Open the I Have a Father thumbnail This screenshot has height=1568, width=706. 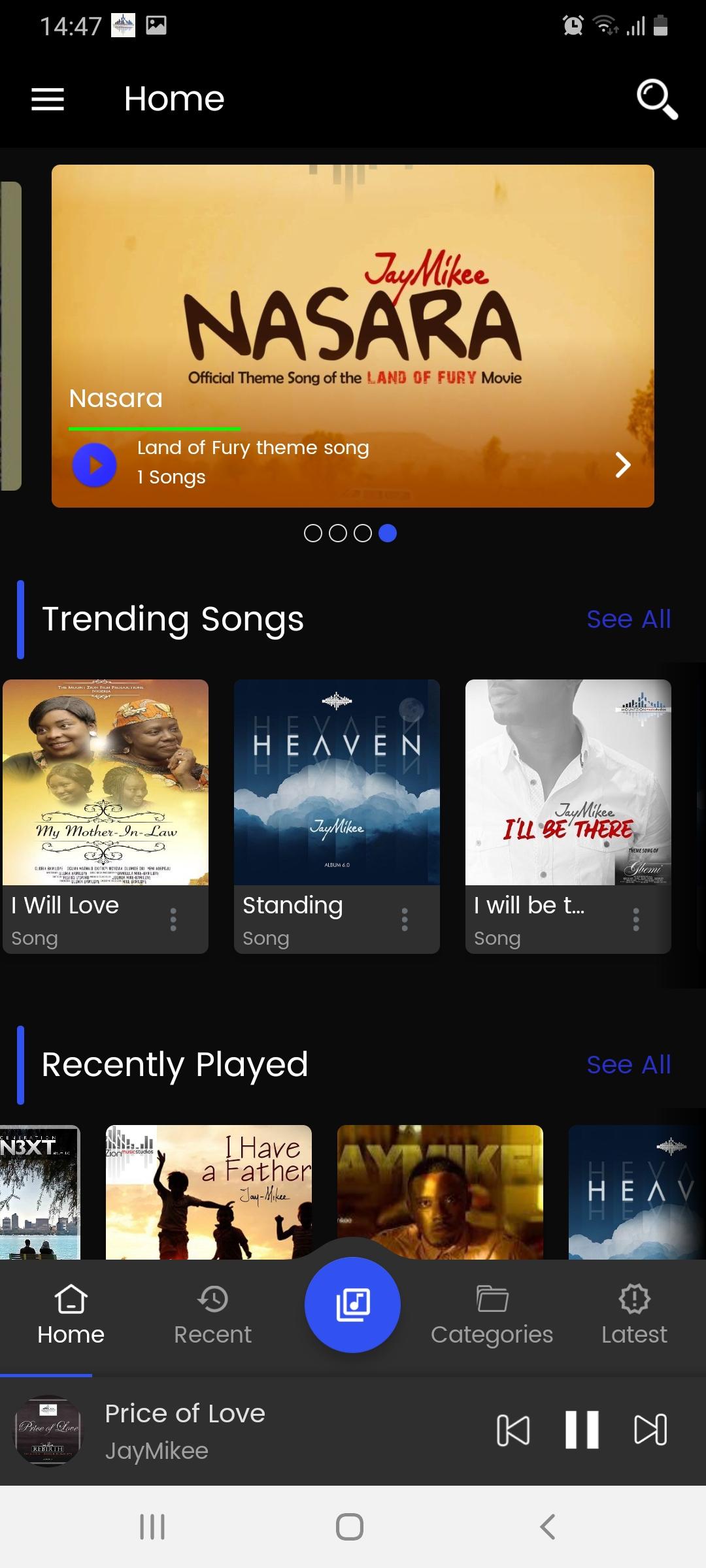[x=209, y=1192]
